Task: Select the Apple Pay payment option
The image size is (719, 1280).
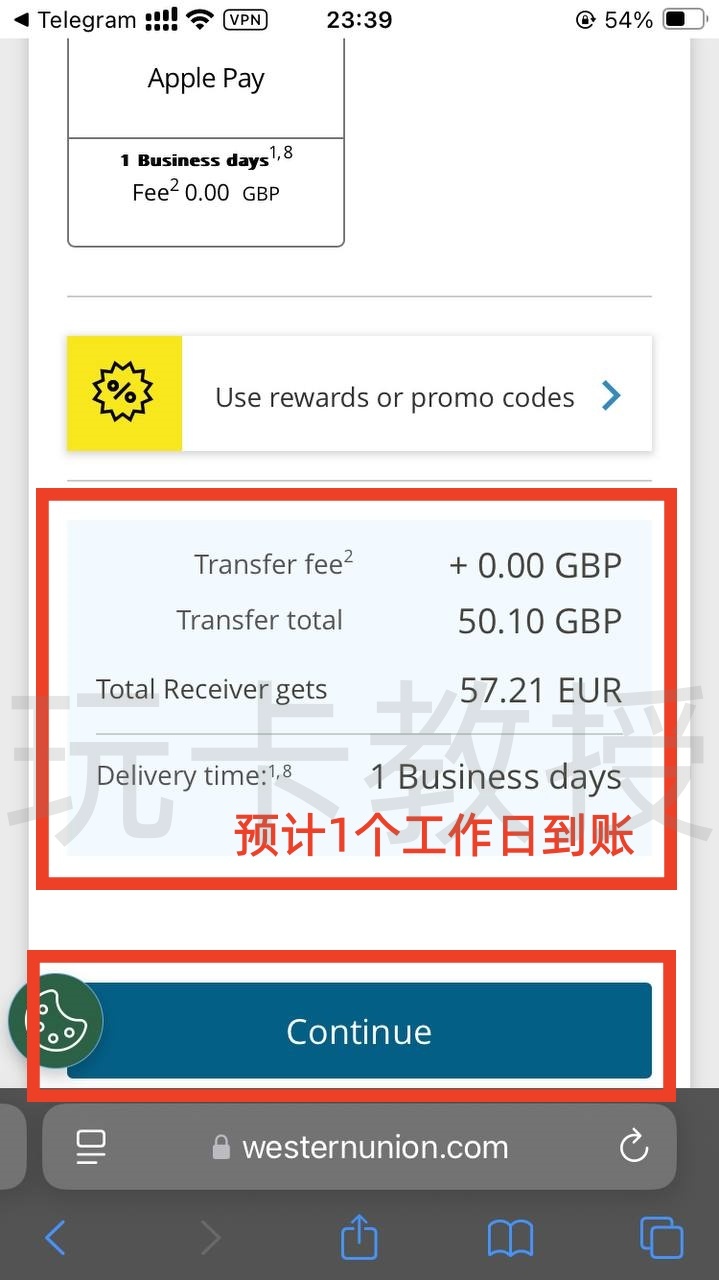Action: coord(206,140)
